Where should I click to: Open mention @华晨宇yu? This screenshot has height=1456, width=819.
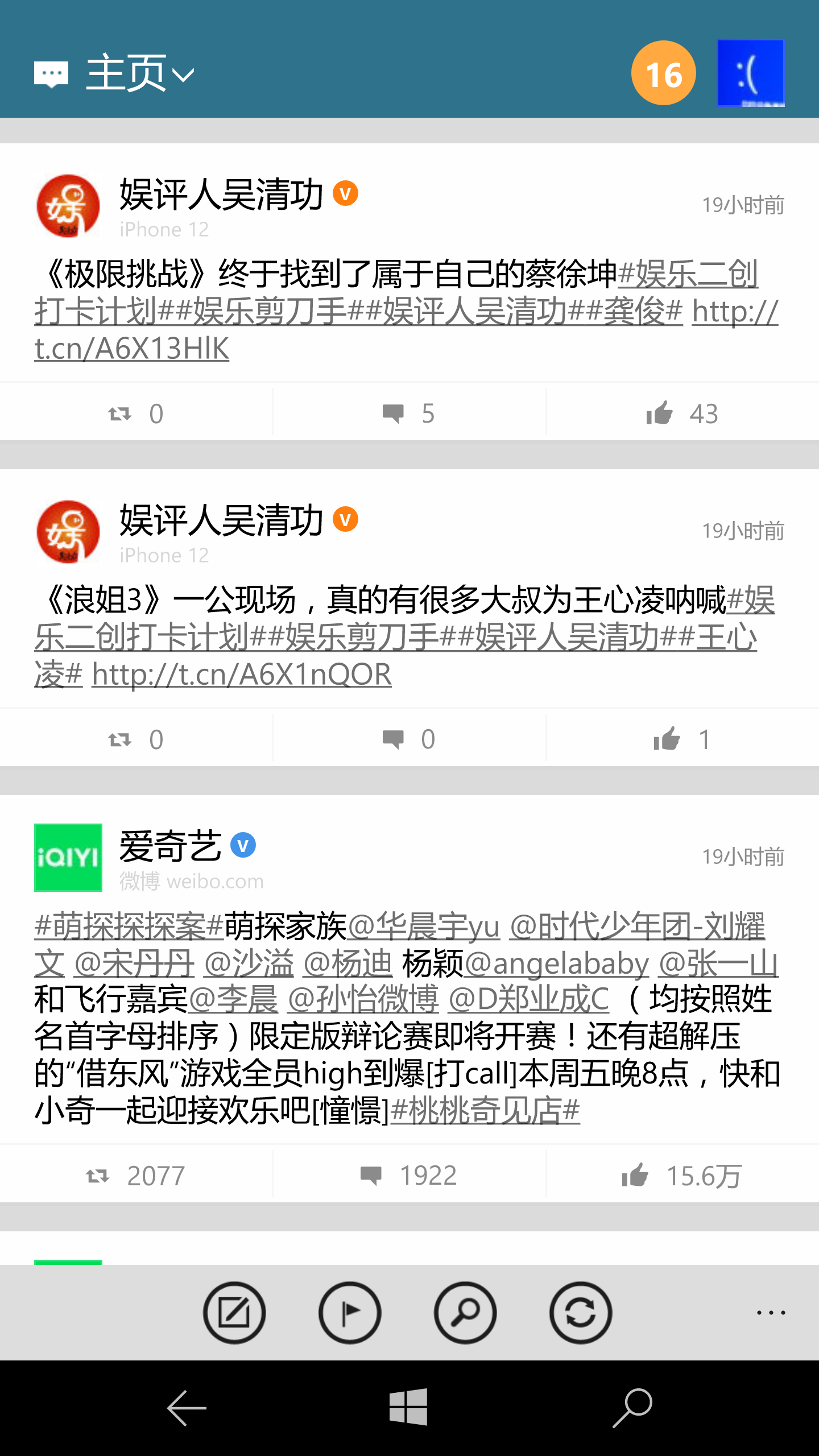pyautogui.click(x=423, y=926)
